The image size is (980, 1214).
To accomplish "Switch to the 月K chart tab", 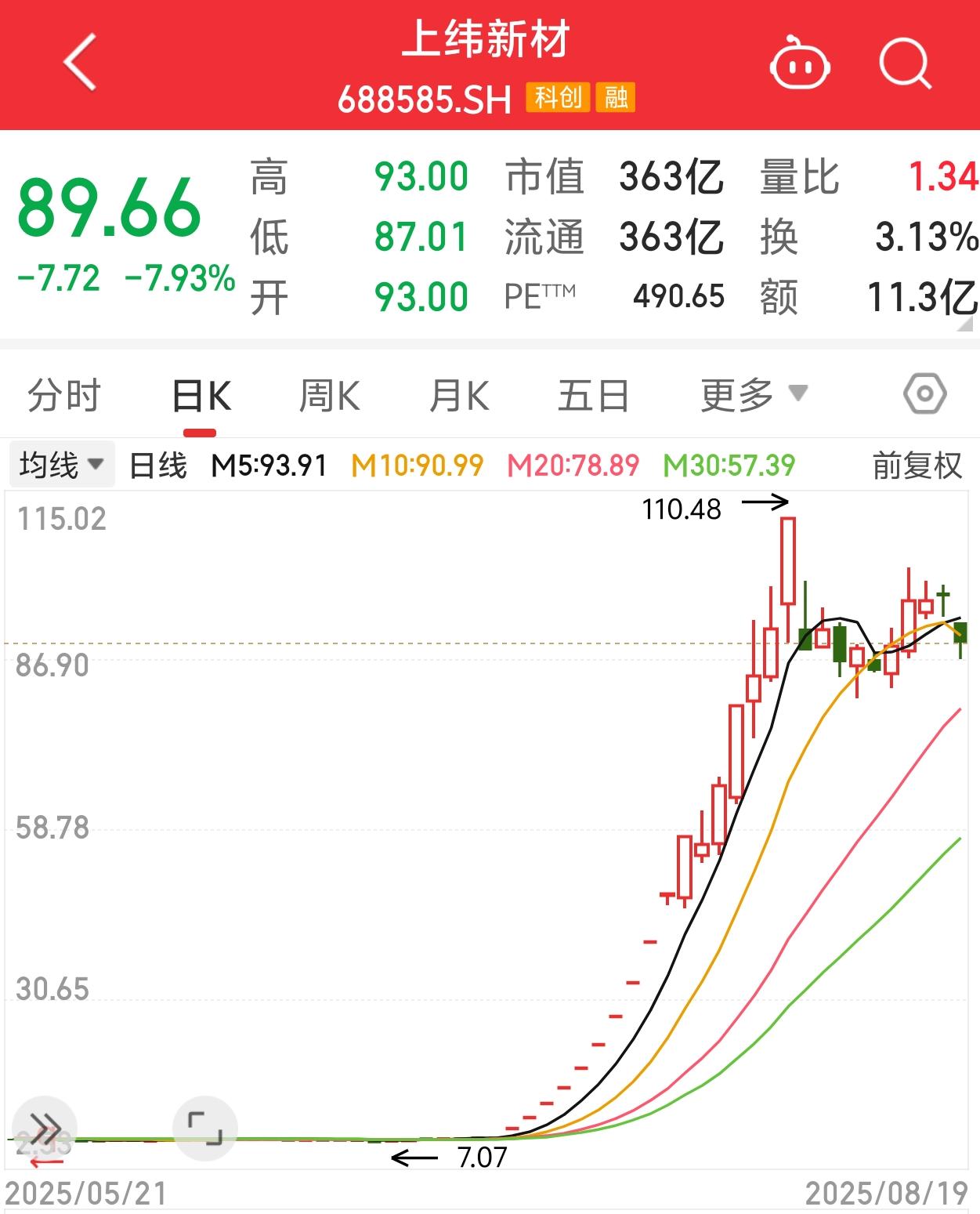I will coord(459,395).
